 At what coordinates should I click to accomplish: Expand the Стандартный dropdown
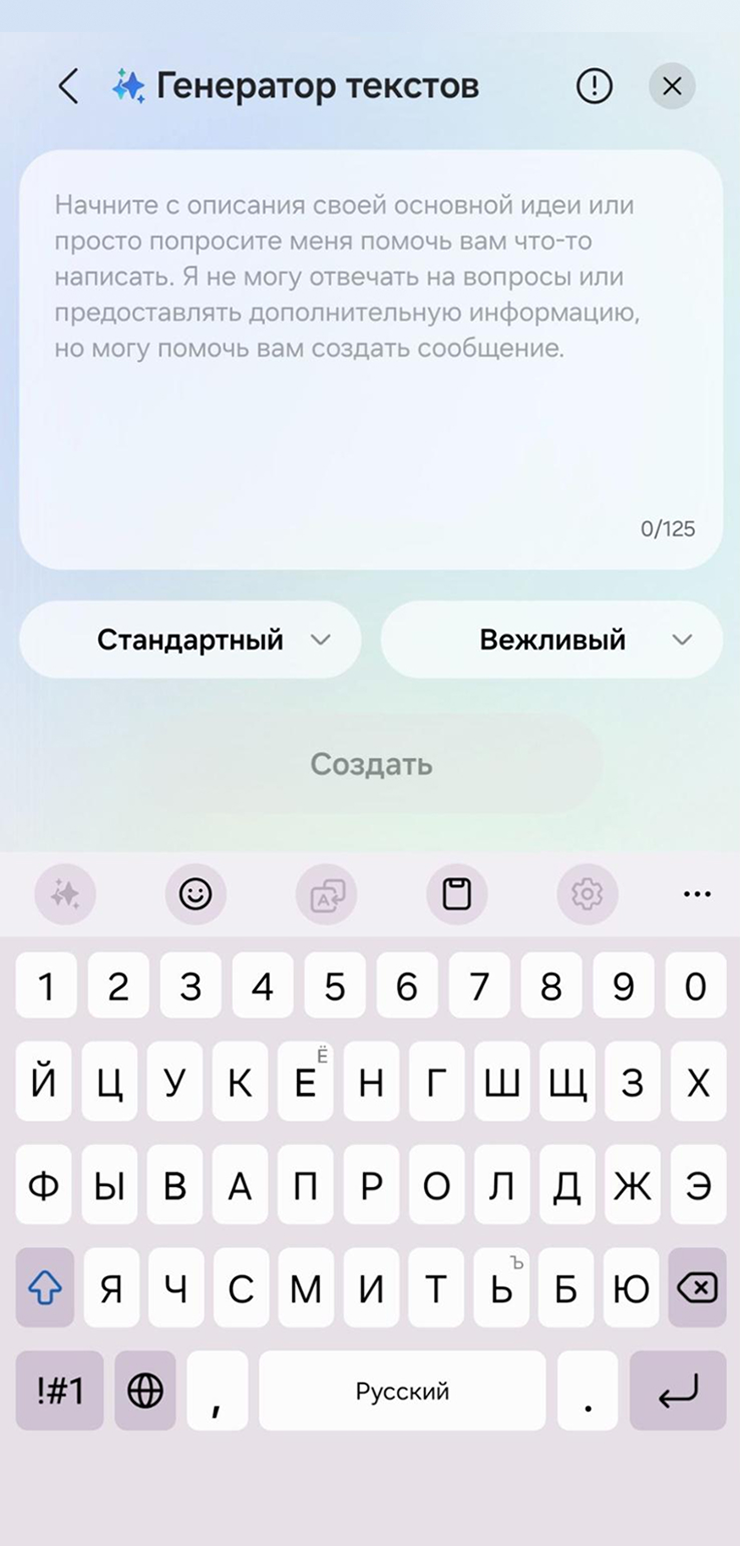[190, 640]
